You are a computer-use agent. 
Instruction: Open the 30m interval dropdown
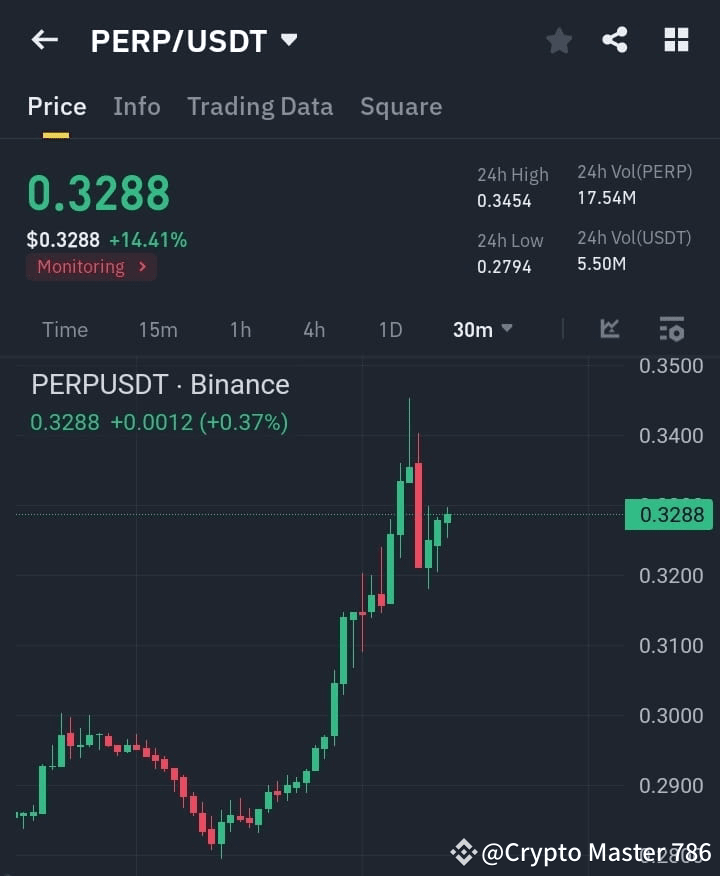(x=482, y=329)
